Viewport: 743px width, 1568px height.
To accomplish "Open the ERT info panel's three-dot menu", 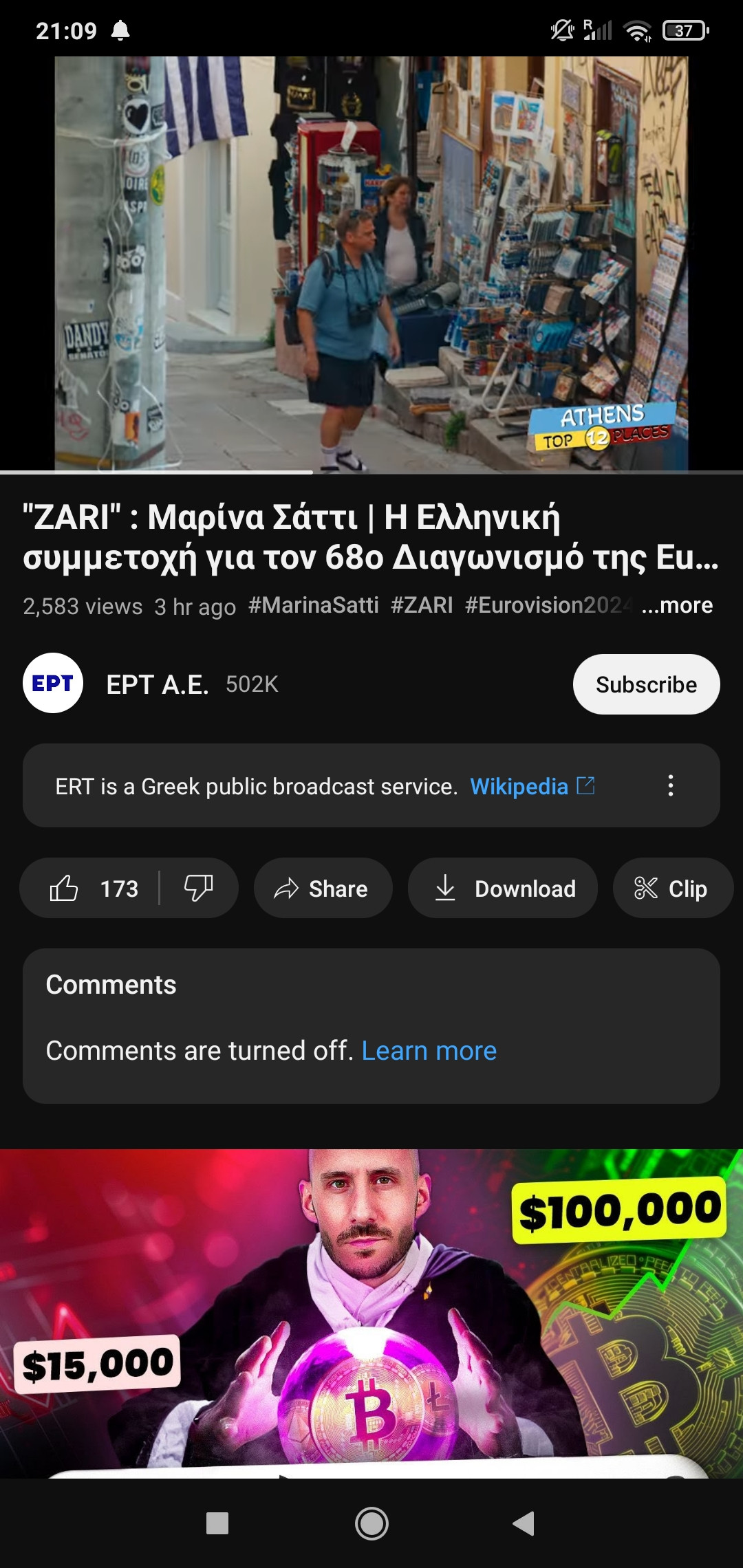I will [x=670, y=785].
